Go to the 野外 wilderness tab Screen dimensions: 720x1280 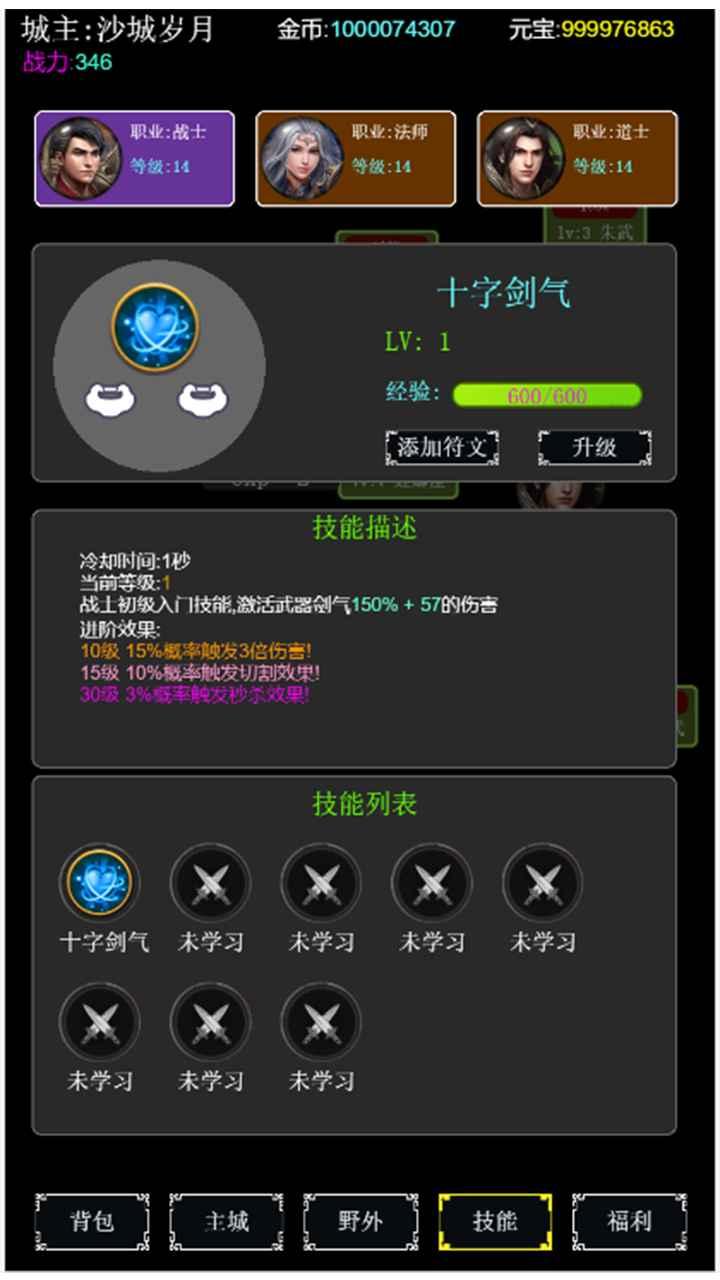point(360,1221)
